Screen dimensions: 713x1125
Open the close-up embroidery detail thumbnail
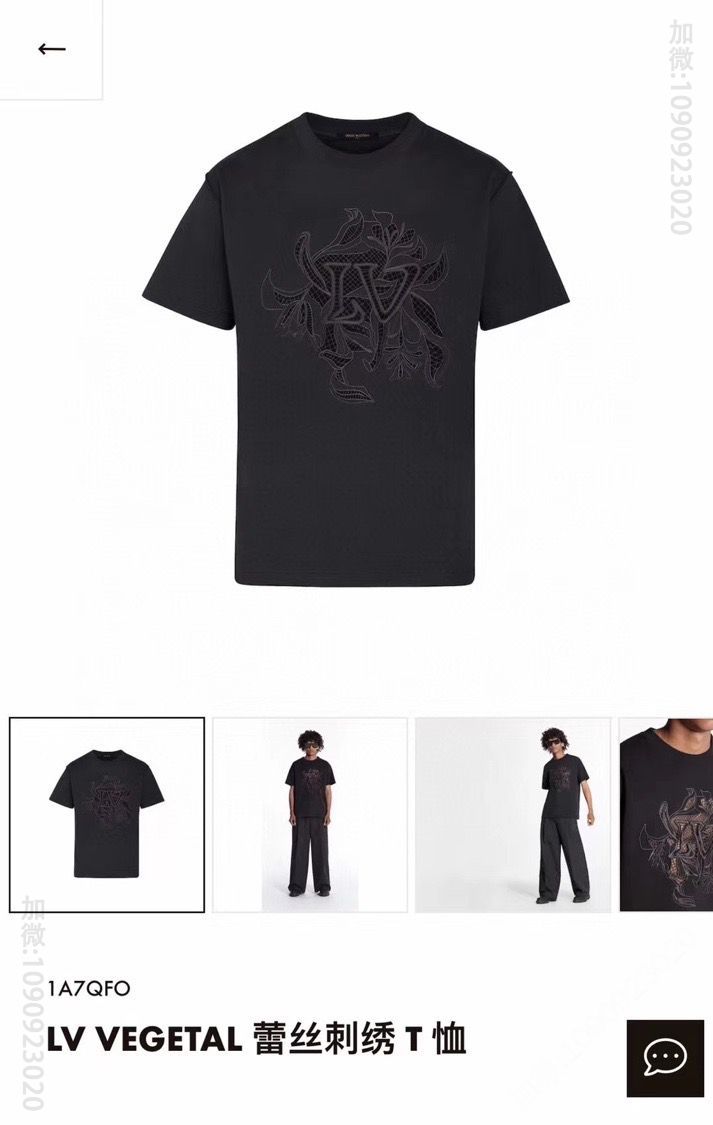pos(666,814)
